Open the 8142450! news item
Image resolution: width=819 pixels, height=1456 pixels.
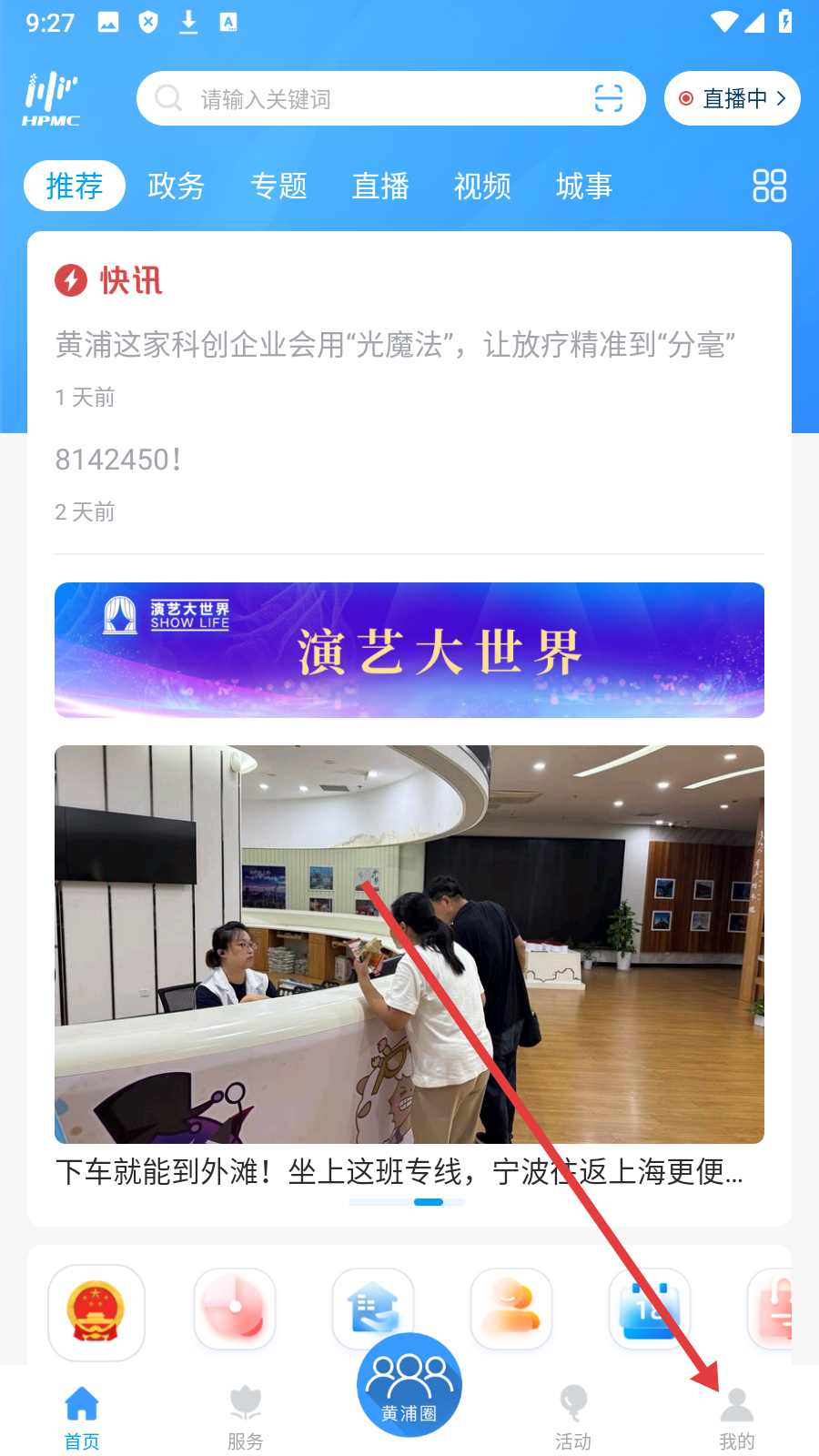click(118, 460)
